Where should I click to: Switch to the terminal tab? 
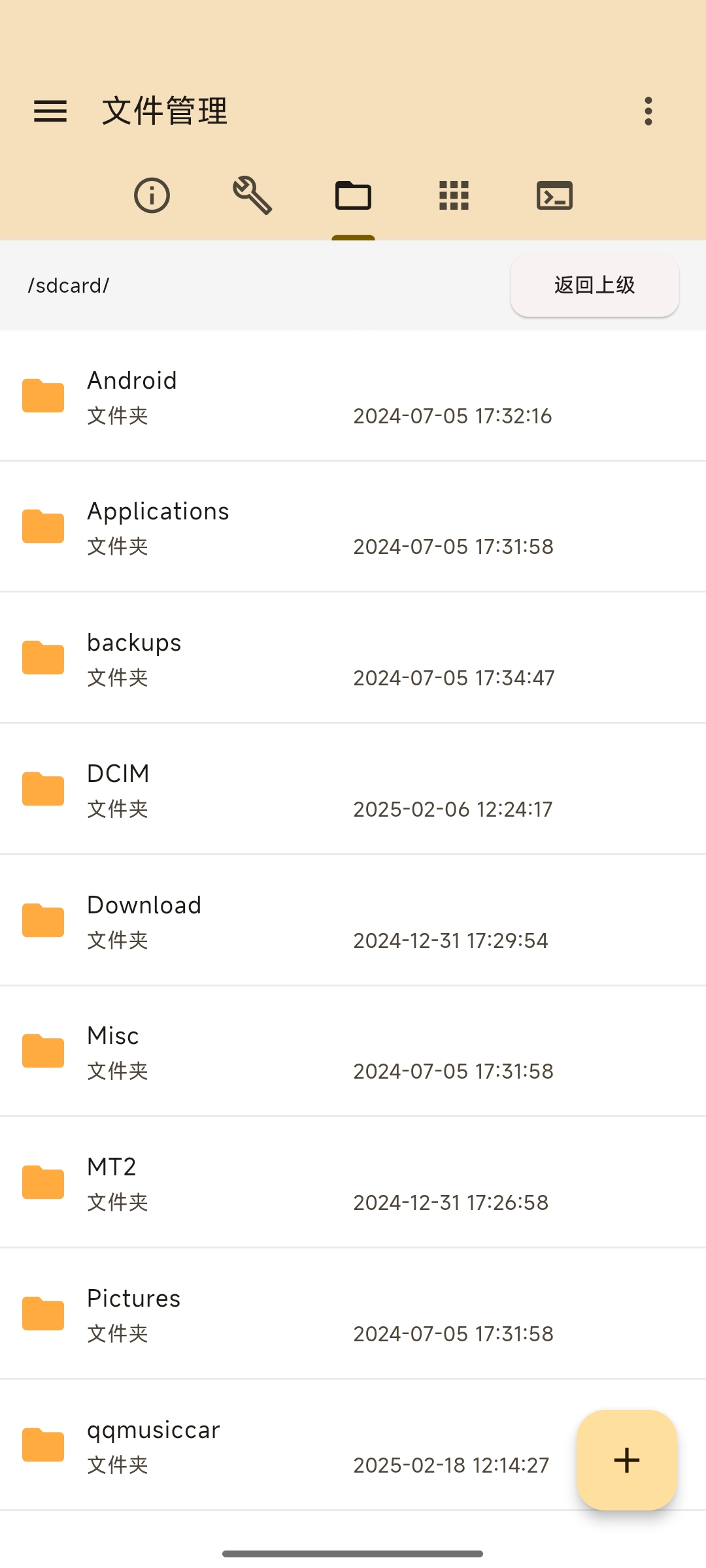pos(554,195)
